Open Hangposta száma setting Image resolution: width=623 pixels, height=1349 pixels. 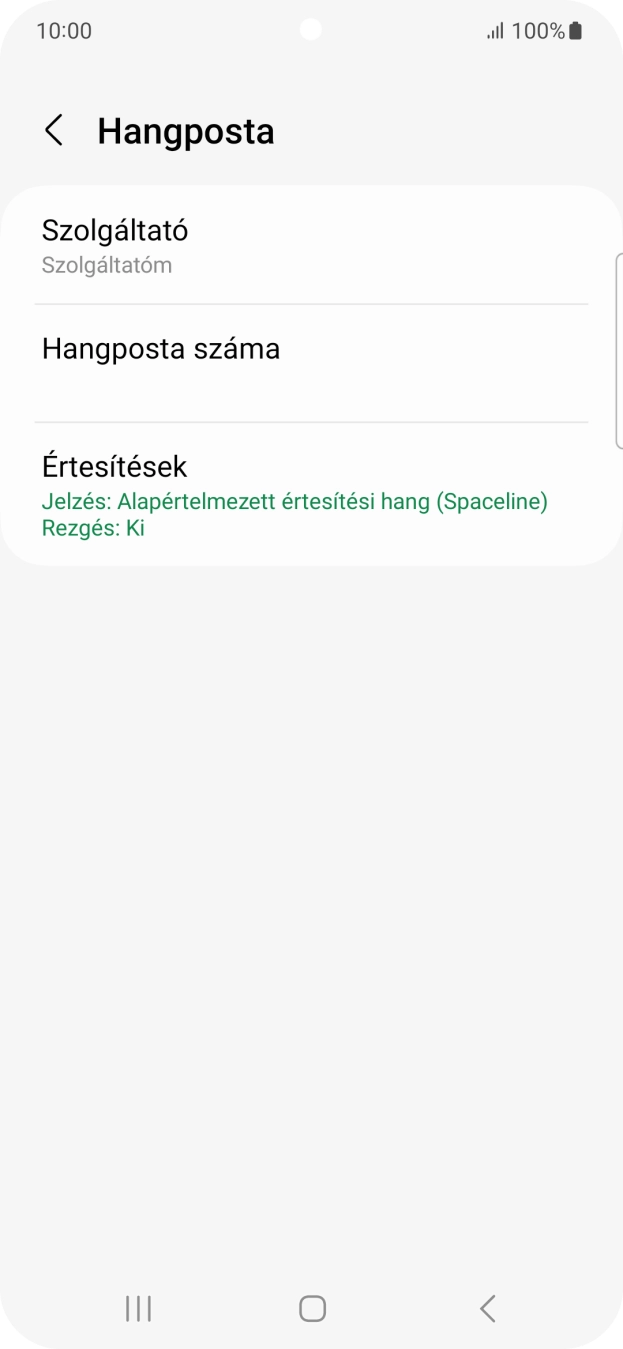coord(310,362)
